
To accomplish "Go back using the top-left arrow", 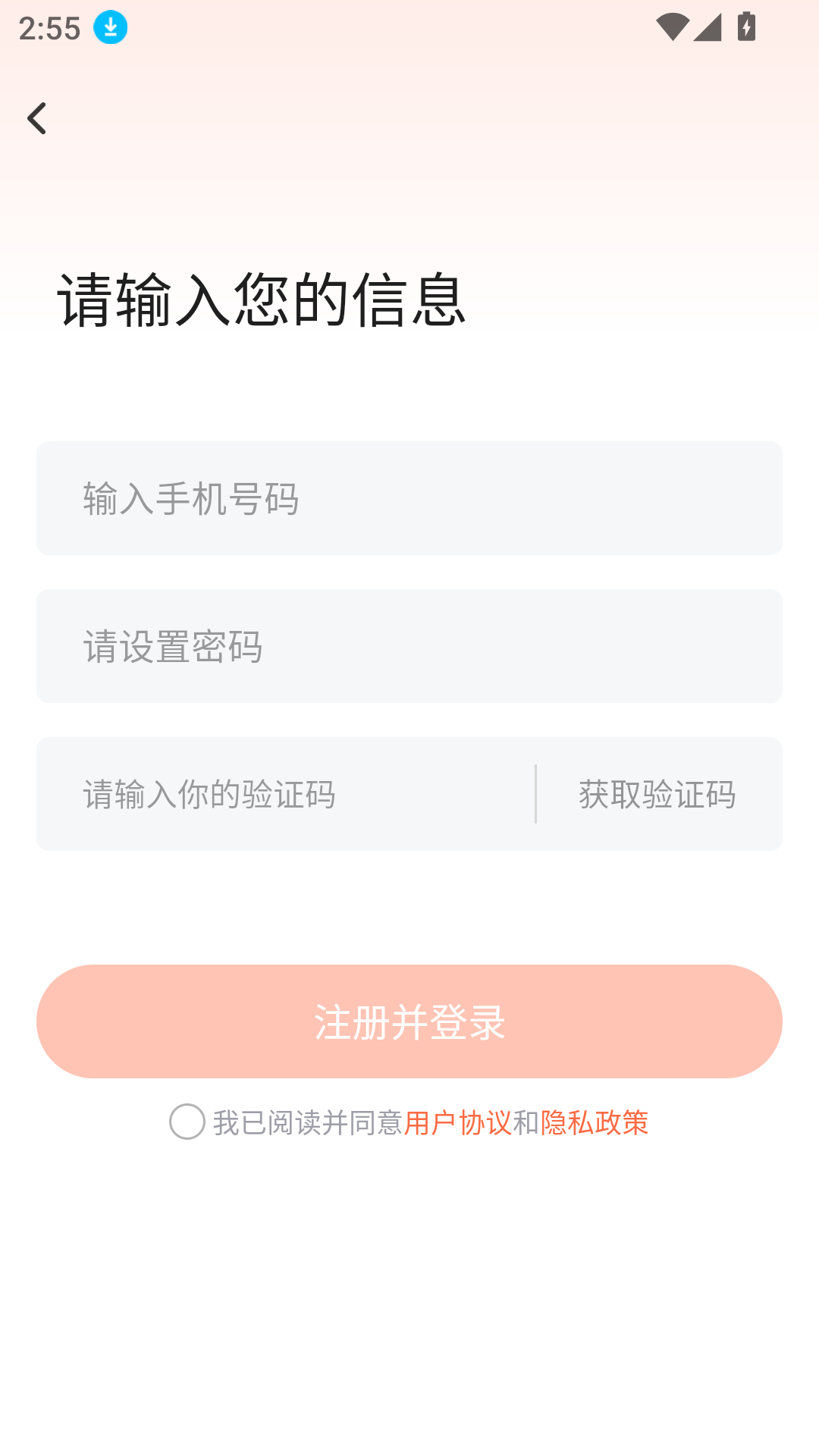I will 36,118.
